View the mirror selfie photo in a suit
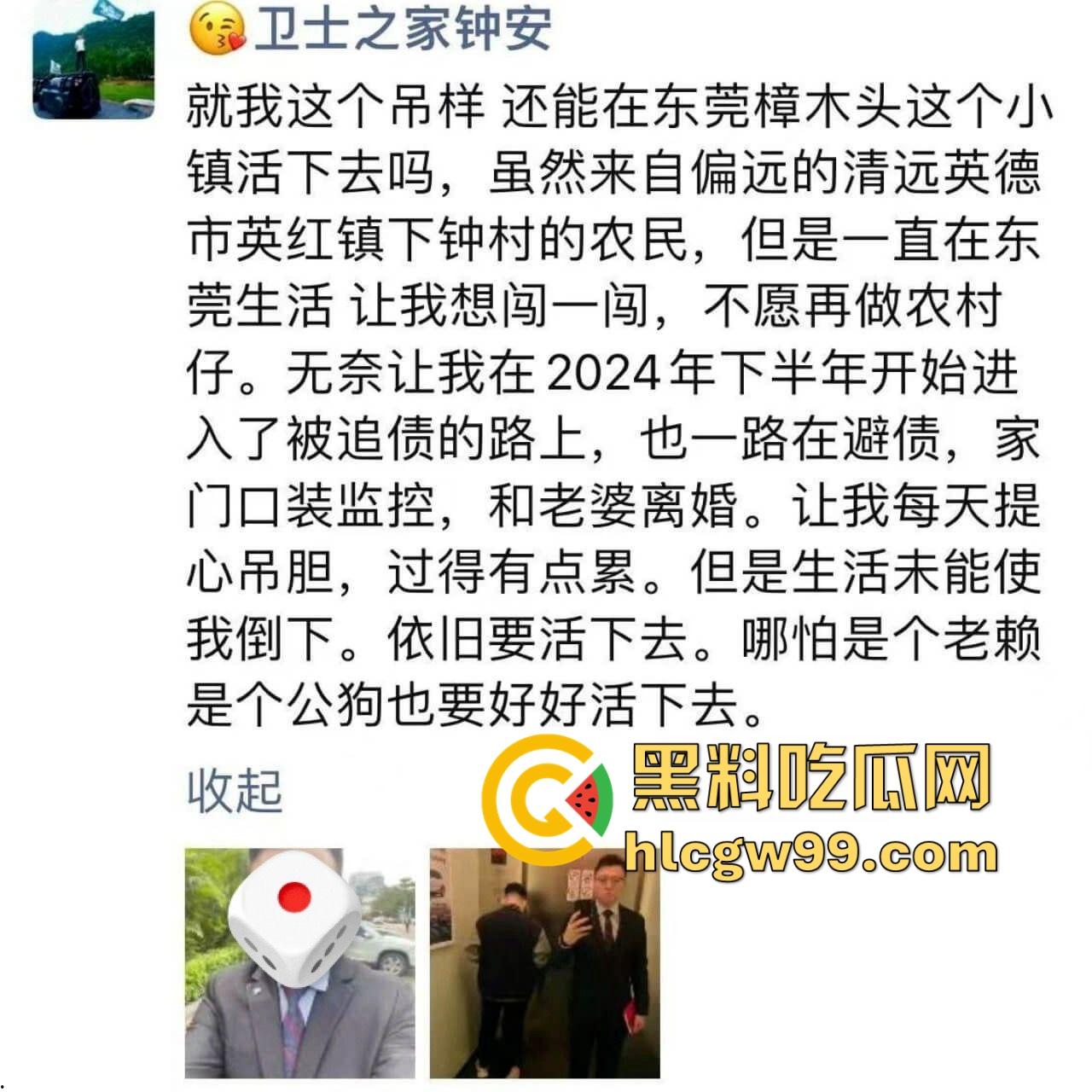1092x1092 pixels. click(544, 962)
